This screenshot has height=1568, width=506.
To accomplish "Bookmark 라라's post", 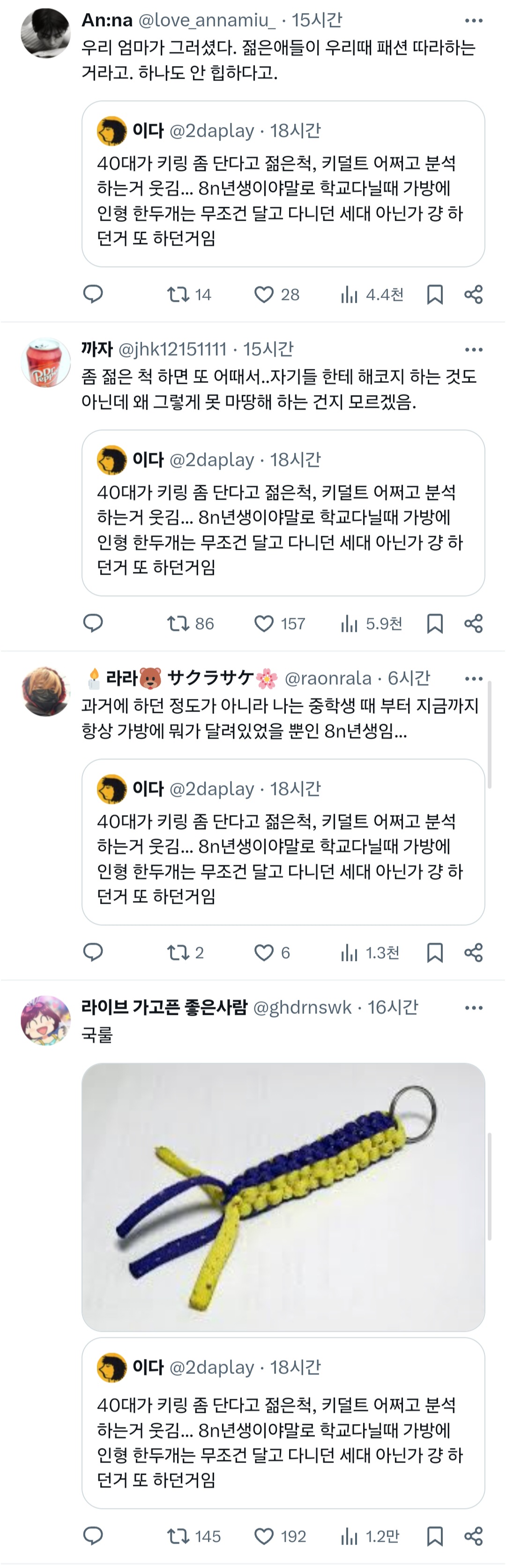I will click(x=435, y=953).
